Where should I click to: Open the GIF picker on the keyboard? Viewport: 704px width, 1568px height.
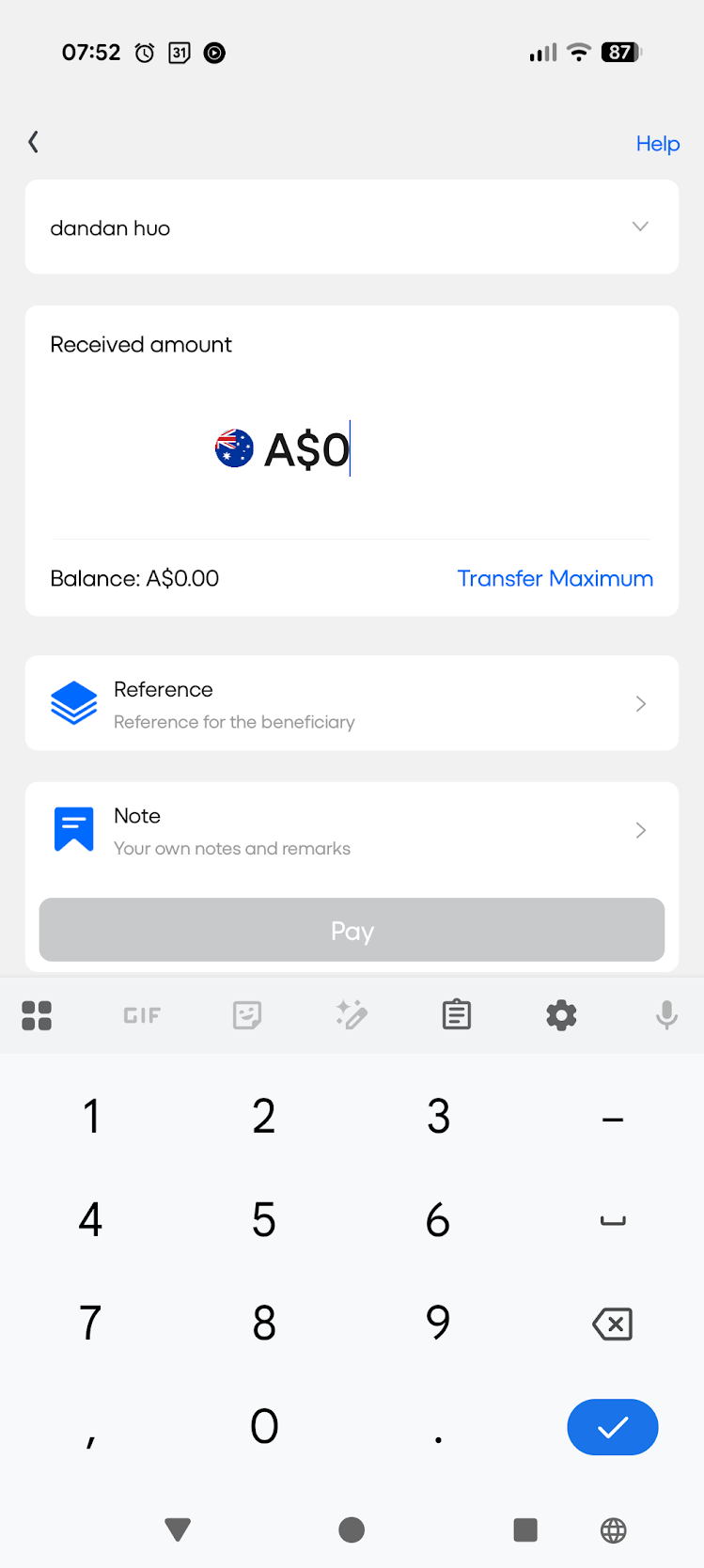(x=141, y=1014)
